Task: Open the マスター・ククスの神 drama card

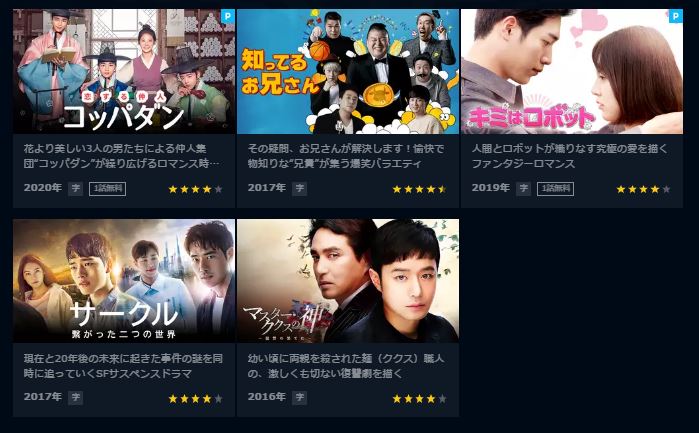Action: tap(348, 282)
